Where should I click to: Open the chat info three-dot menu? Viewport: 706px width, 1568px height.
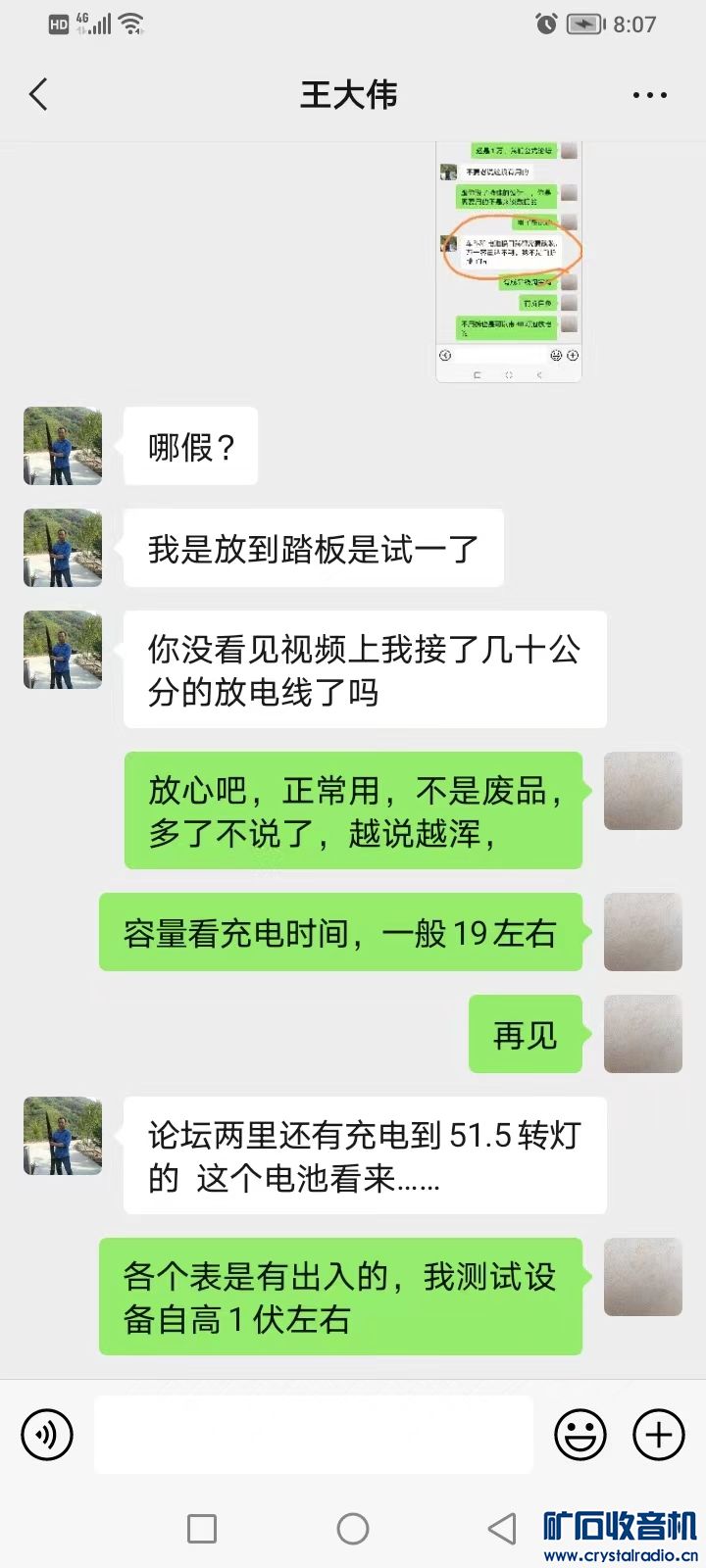(649, 95)
